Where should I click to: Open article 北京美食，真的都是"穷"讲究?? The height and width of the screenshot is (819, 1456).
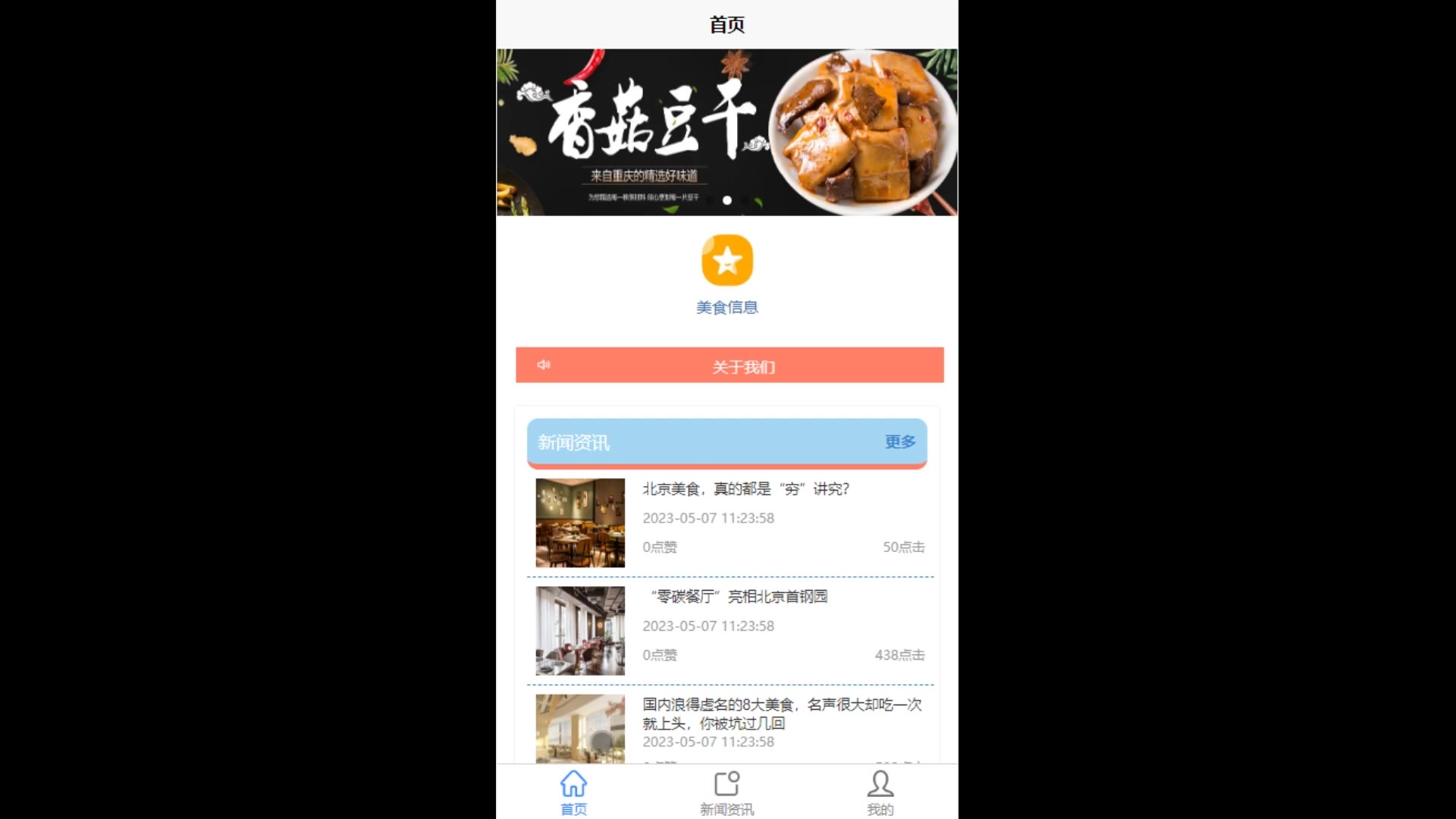click(x=745, y=489)
